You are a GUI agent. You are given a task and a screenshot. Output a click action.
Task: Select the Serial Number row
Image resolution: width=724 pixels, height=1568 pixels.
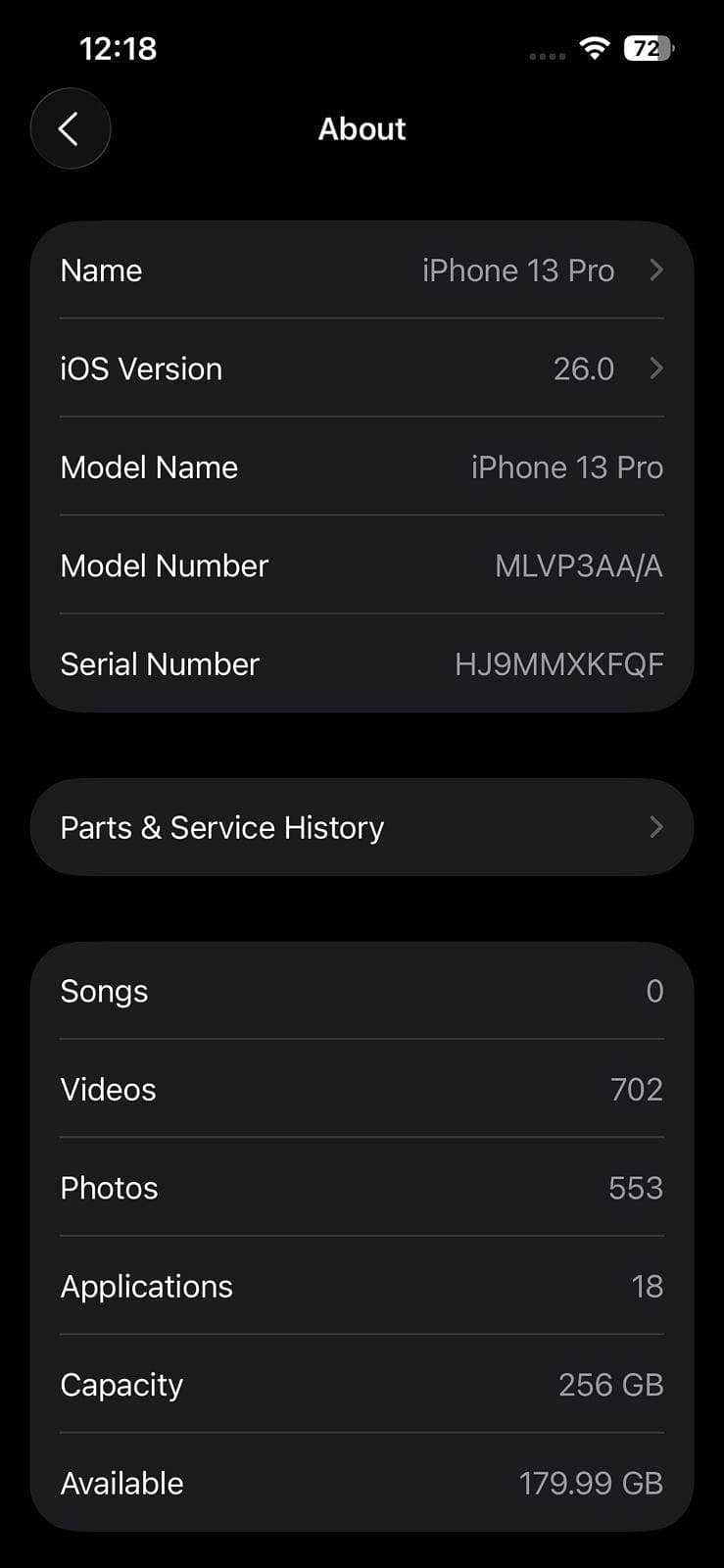click(362, 663)
